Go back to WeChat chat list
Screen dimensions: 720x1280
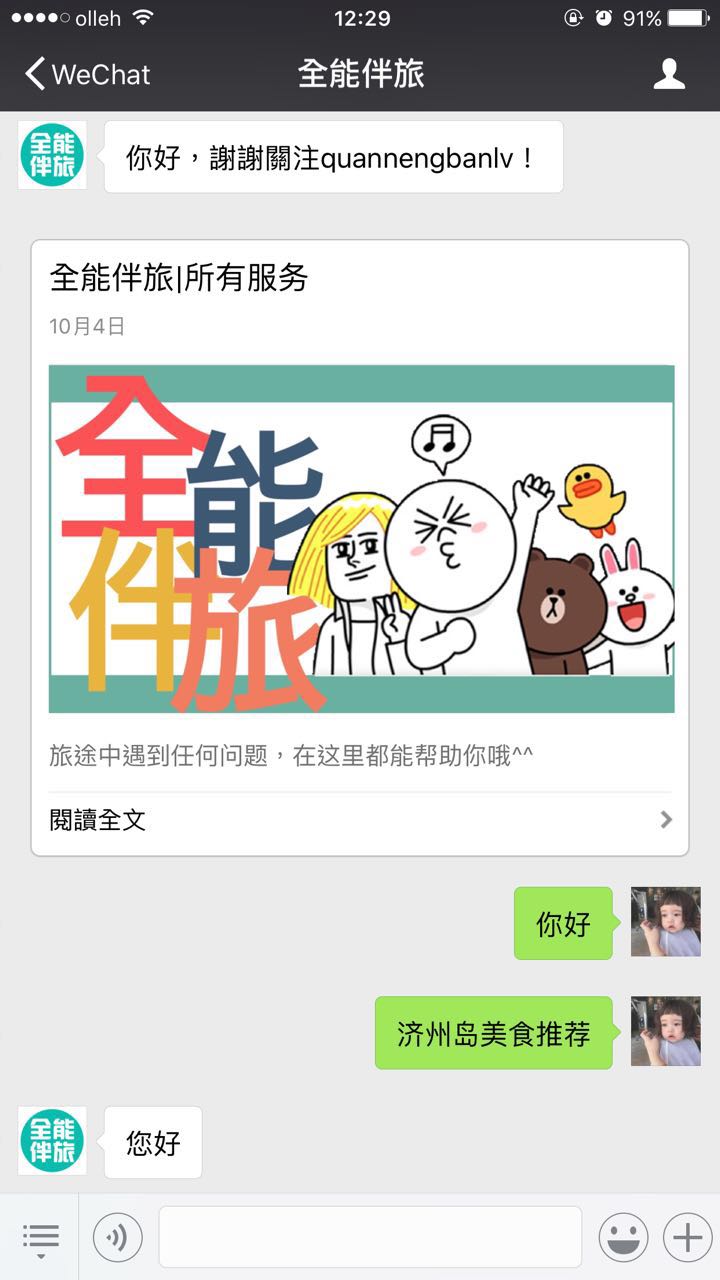point(86,74)
